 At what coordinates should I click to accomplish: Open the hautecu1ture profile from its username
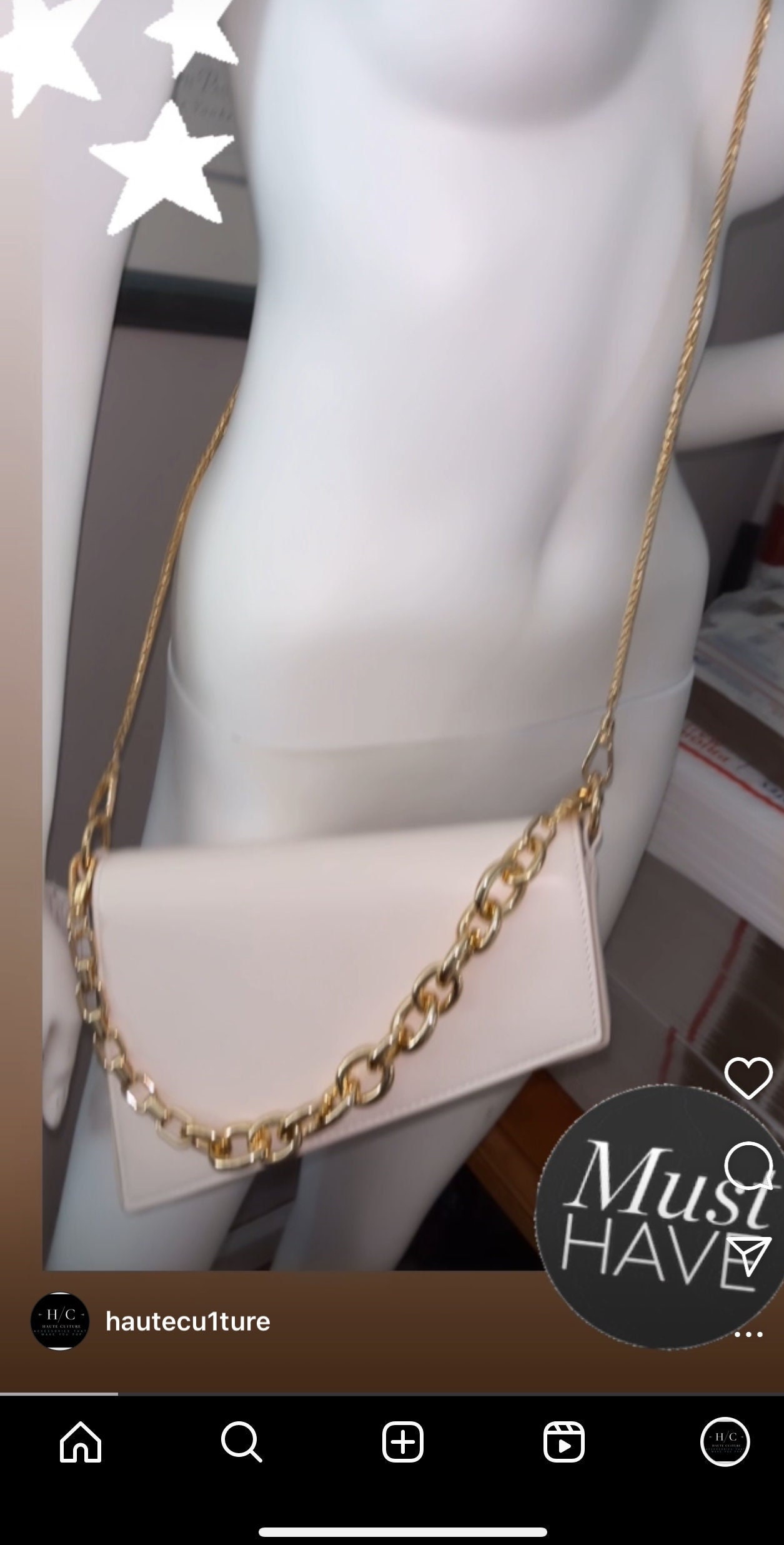pyautogui.click(x=187, y=1322)
